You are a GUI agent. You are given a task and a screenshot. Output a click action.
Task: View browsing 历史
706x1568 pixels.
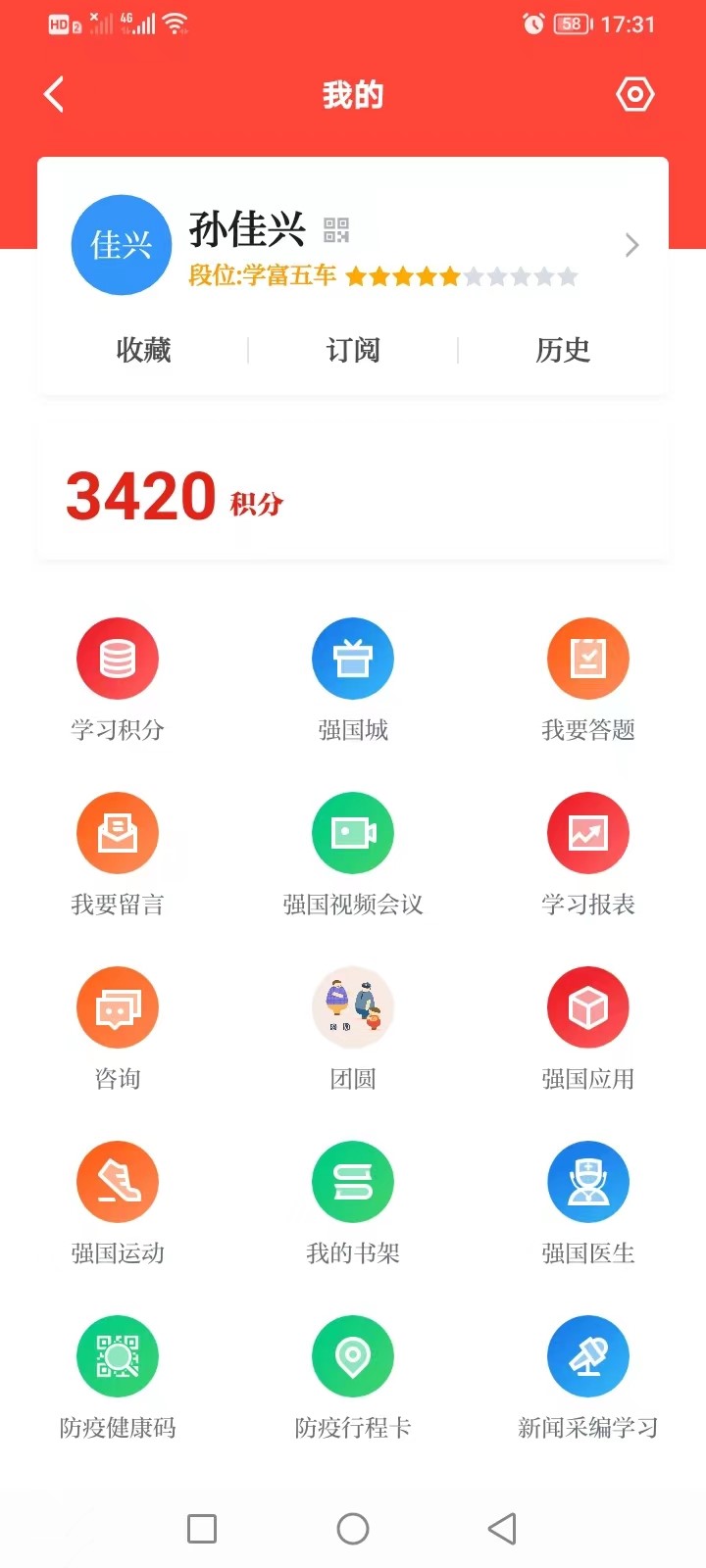coord(563,350)
